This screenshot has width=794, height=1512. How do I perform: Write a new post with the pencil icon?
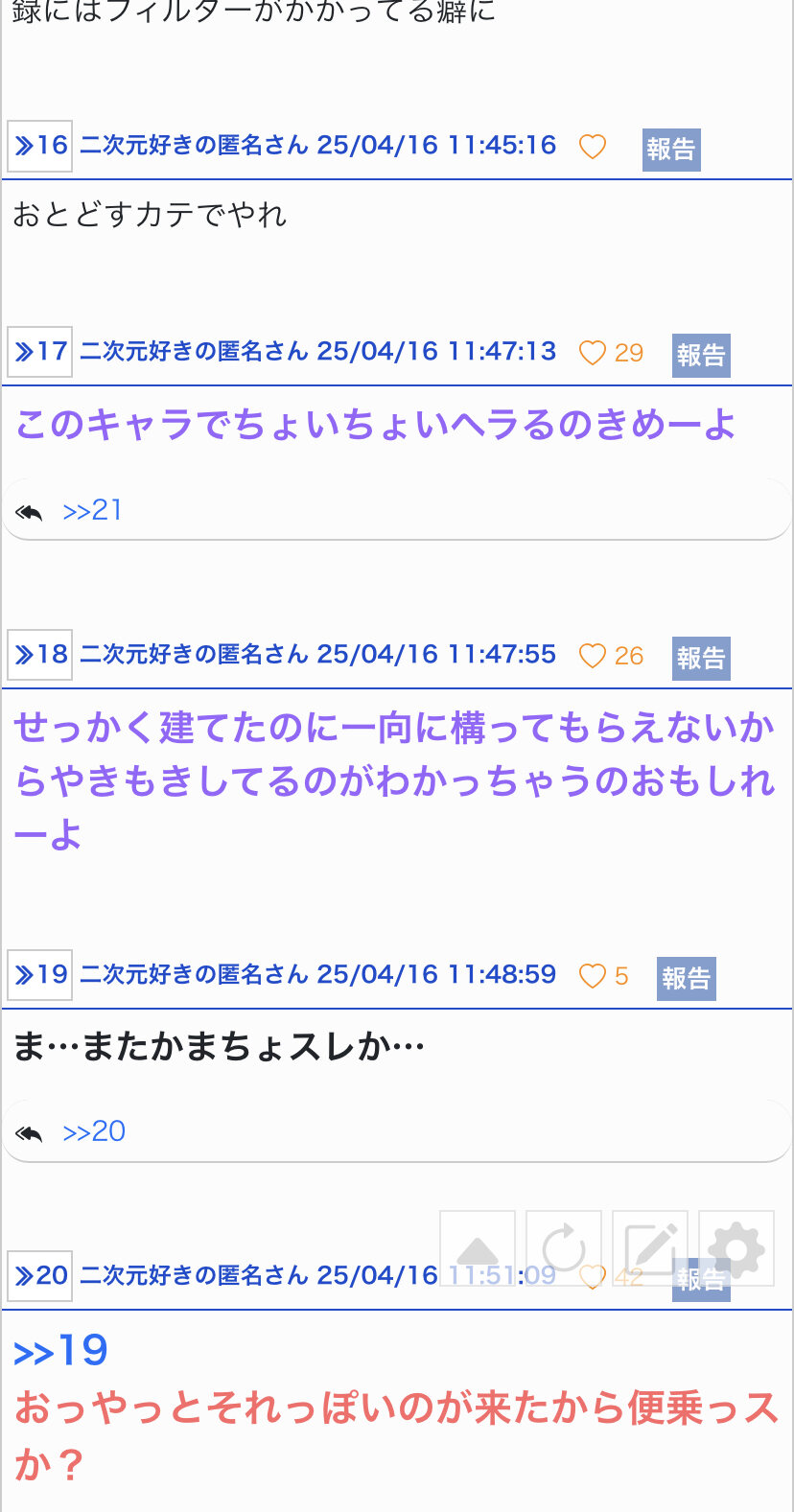(650, 1248)
